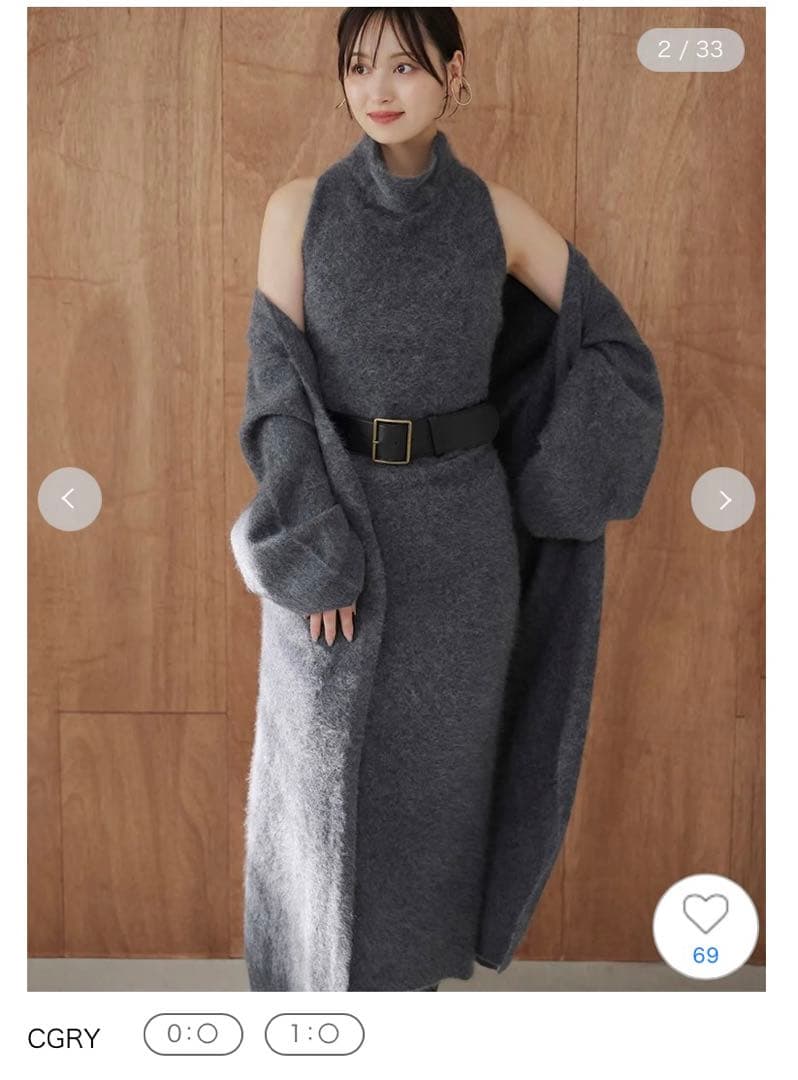Select size 1 for CGRY
The height and width of the screenshot is (1080, 798).
[x=314, y=1034]
